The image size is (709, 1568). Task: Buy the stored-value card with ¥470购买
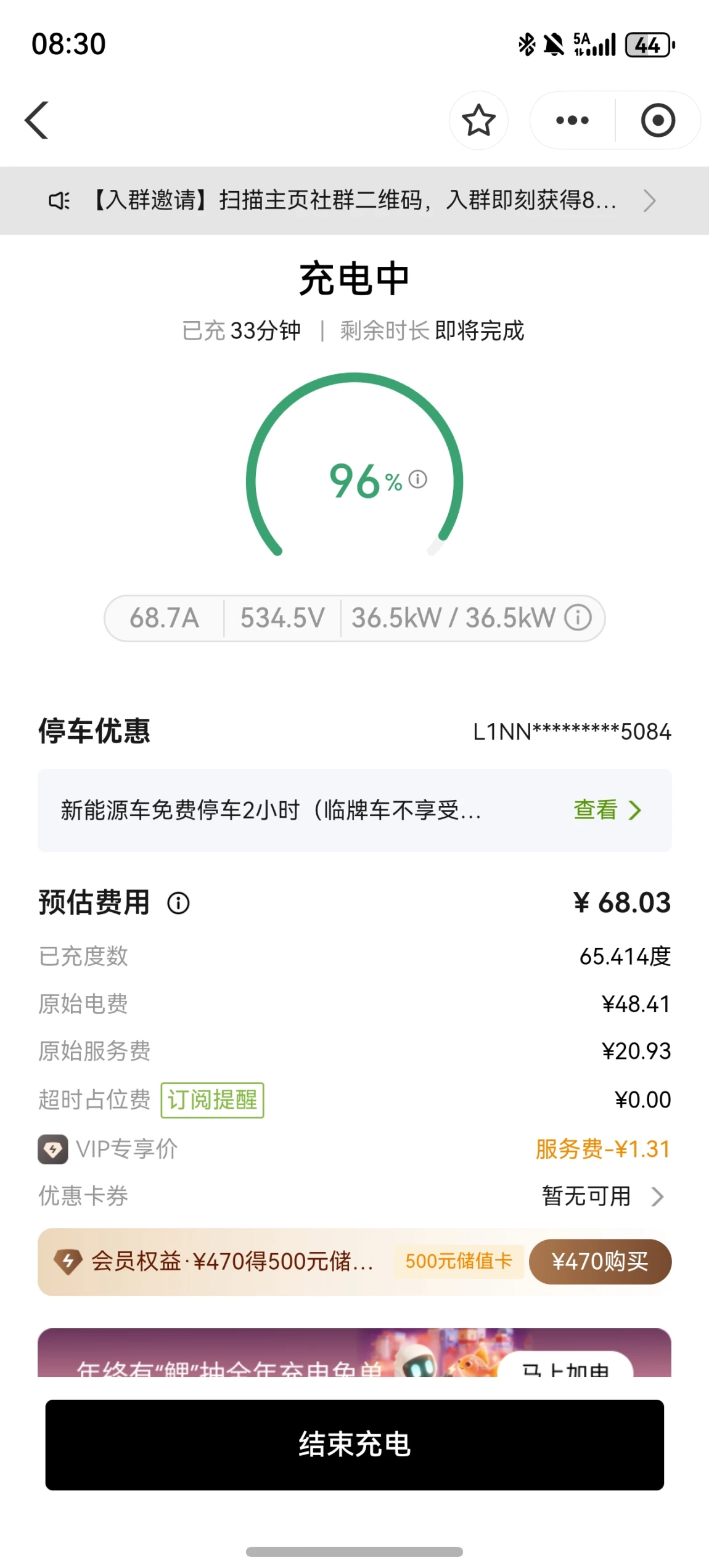[600, 1262]
